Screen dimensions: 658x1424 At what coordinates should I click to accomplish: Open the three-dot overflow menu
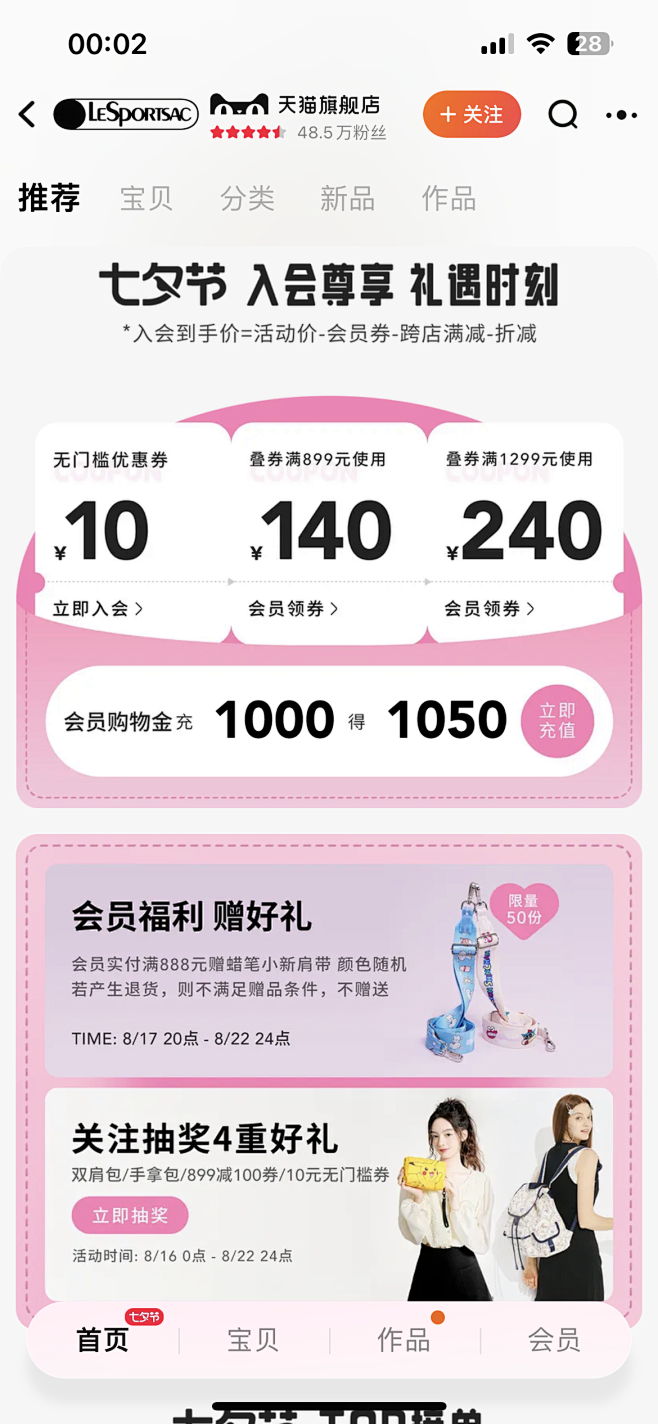coord(621,115)
